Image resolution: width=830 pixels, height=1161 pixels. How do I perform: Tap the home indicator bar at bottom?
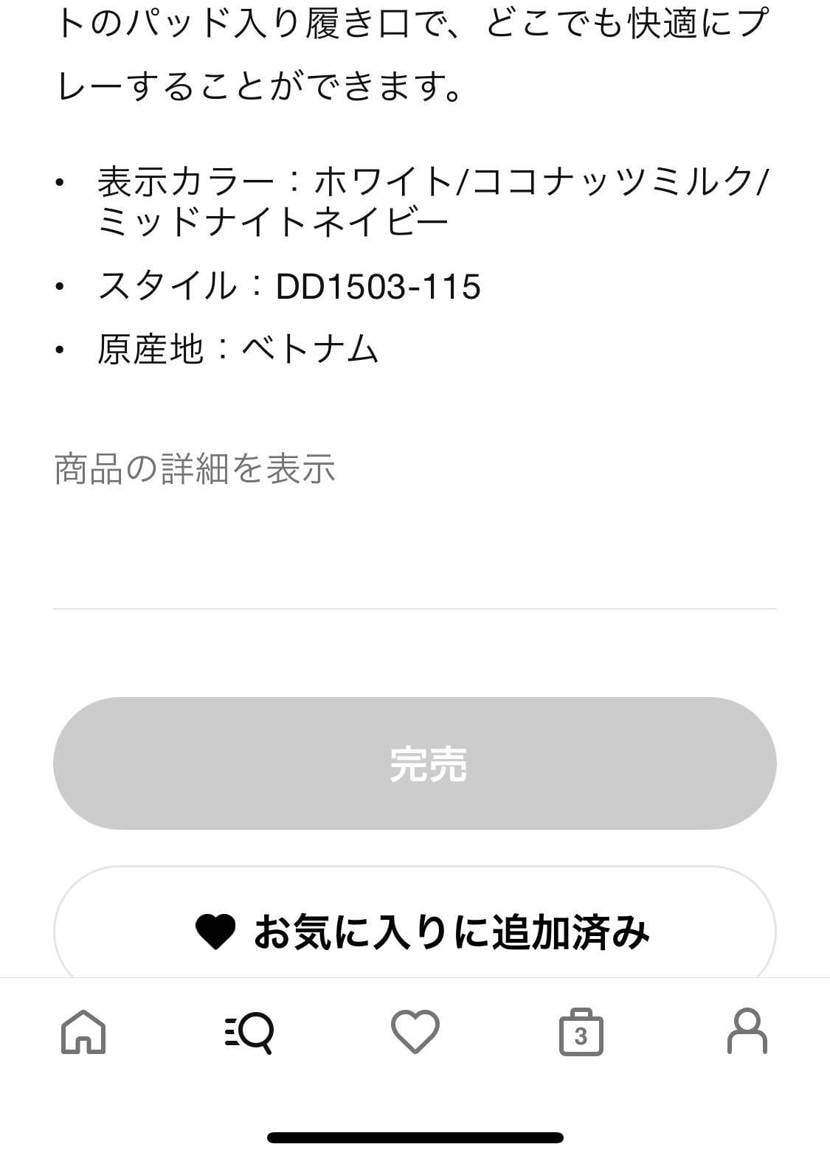click(415, 1137)
